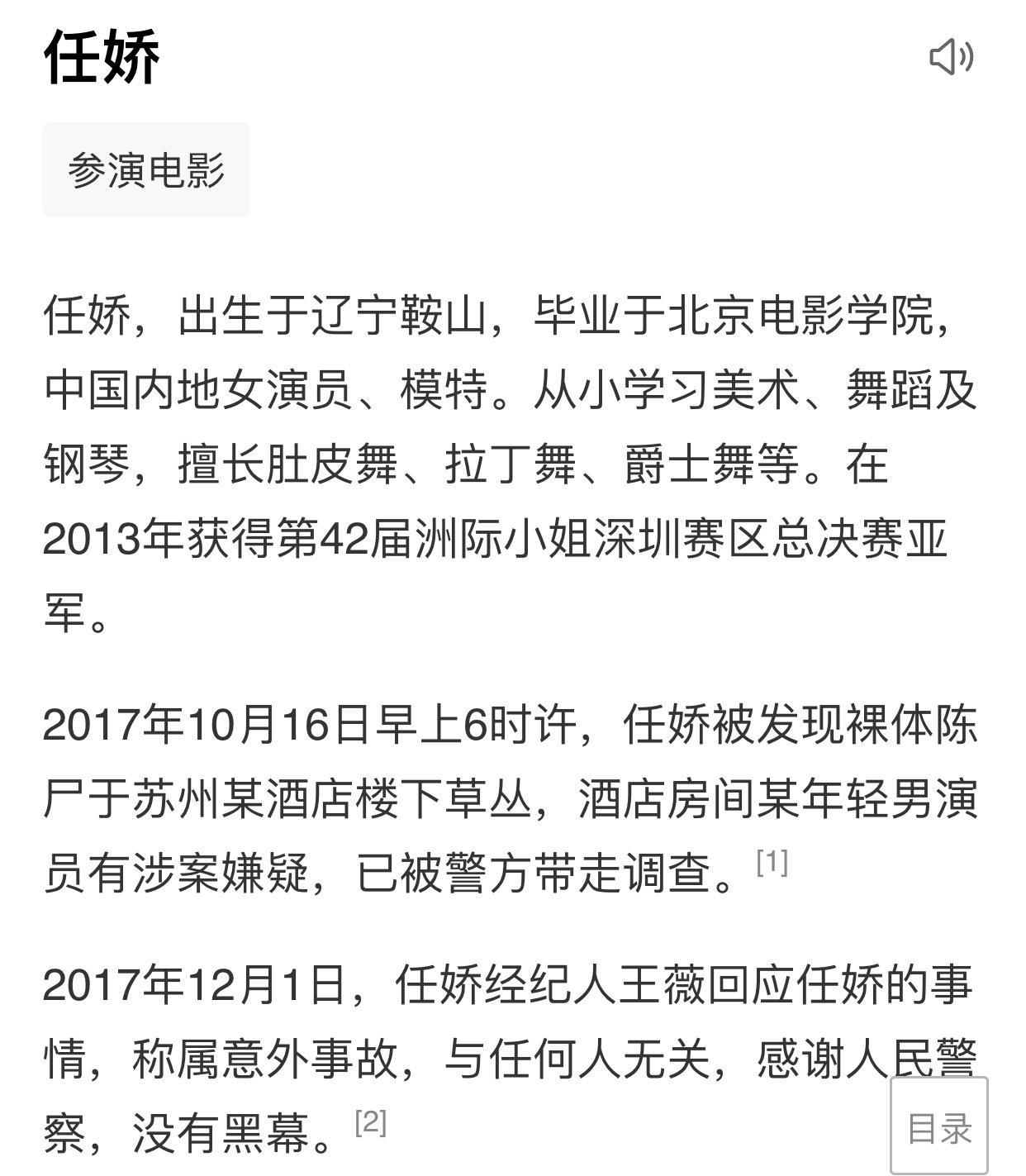Play the audio reading of 任娇's entry

(x=951, y=56)
